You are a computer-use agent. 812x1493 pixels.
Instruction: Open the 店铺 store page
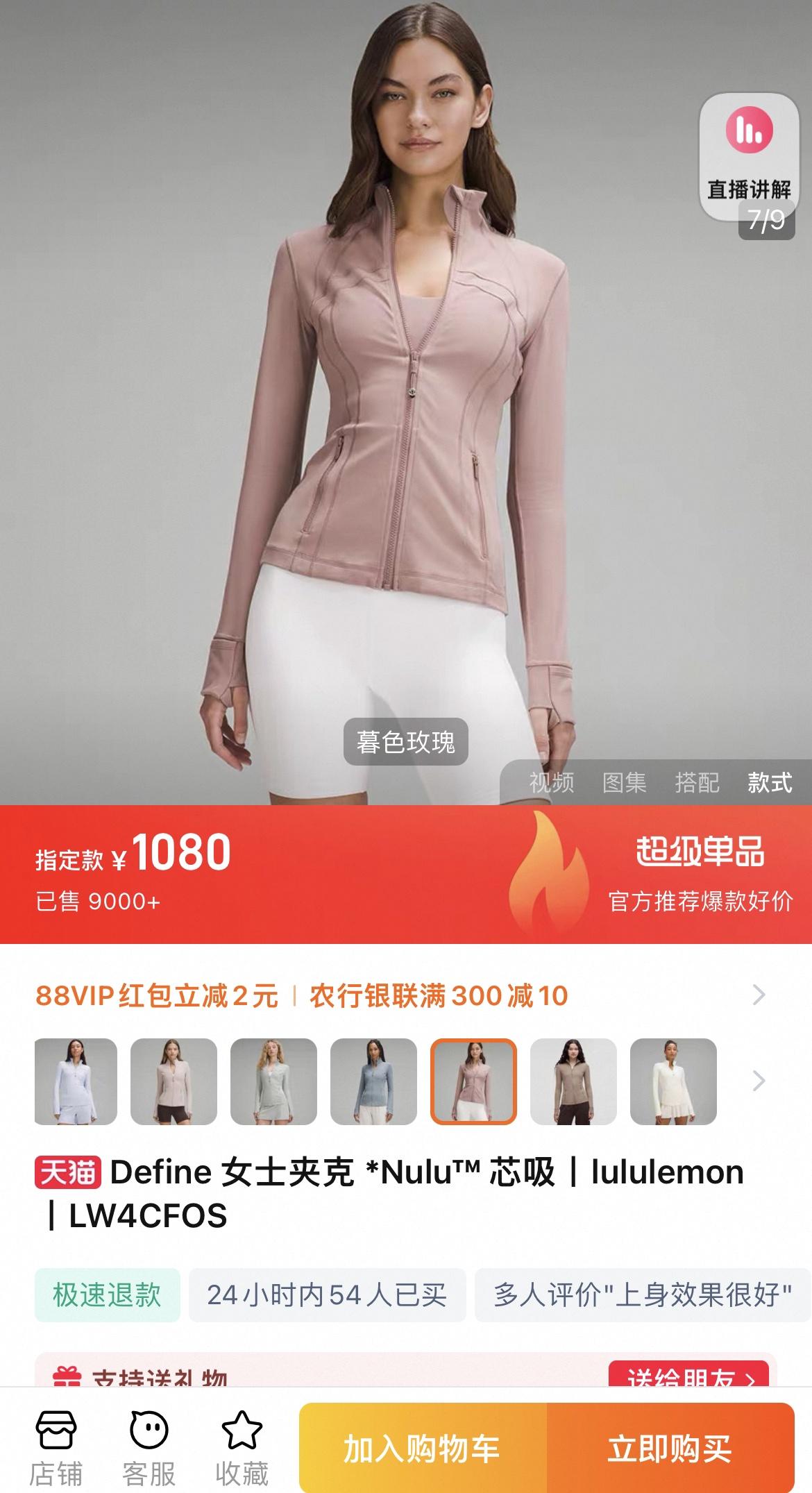click(56, 1446)
